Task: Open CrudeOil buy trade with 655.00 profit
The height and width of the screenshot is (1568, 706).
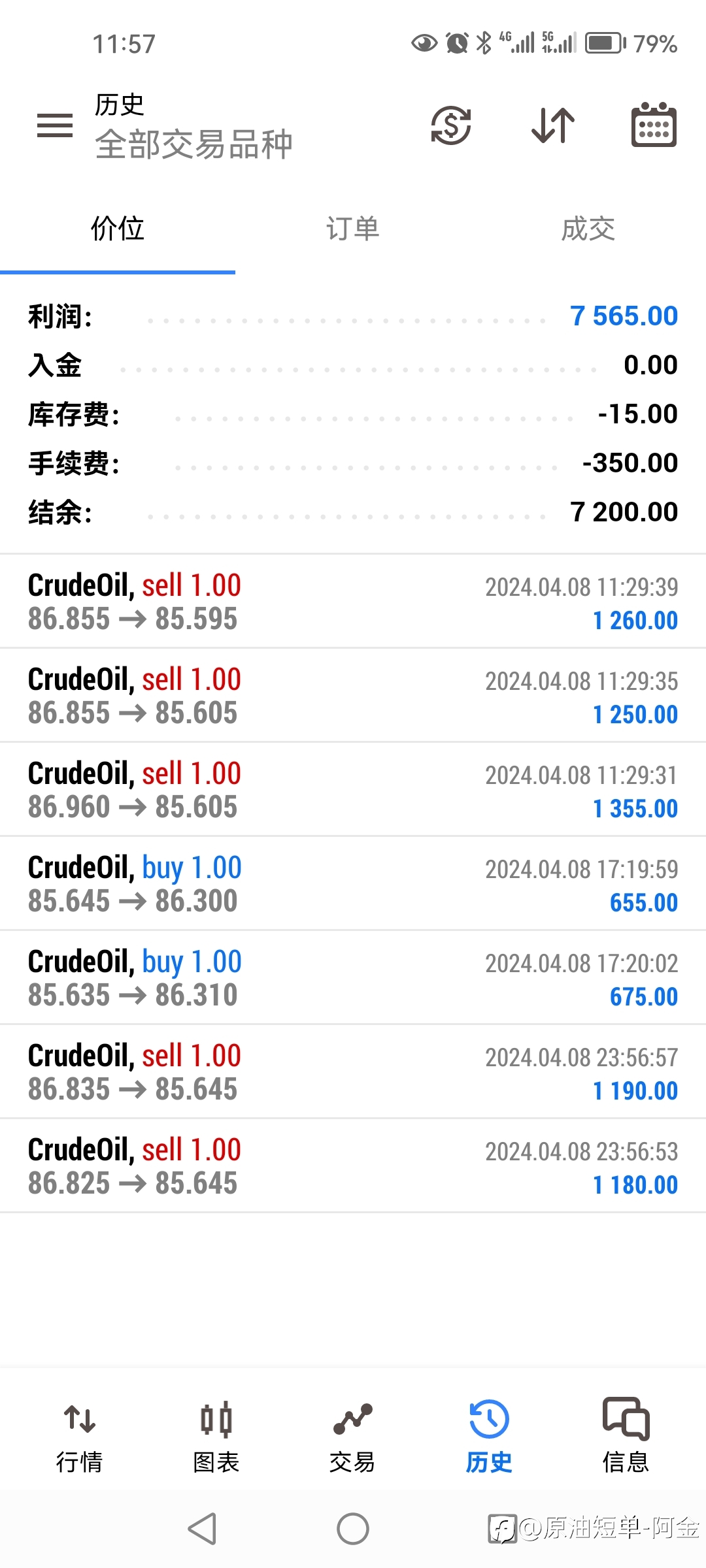Action: click(353, 884)
